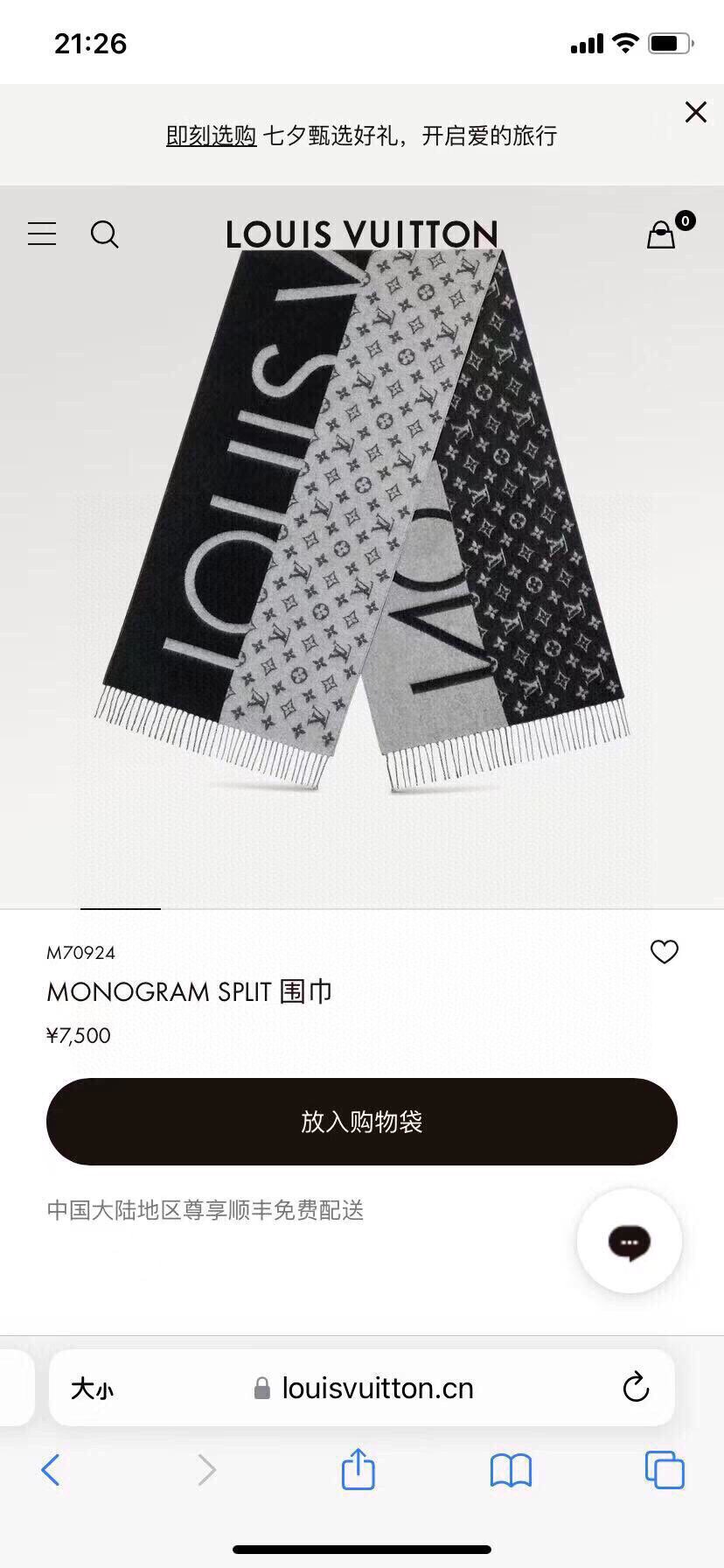
Task: Open the hamburger menu
Action: coord(42,234)
